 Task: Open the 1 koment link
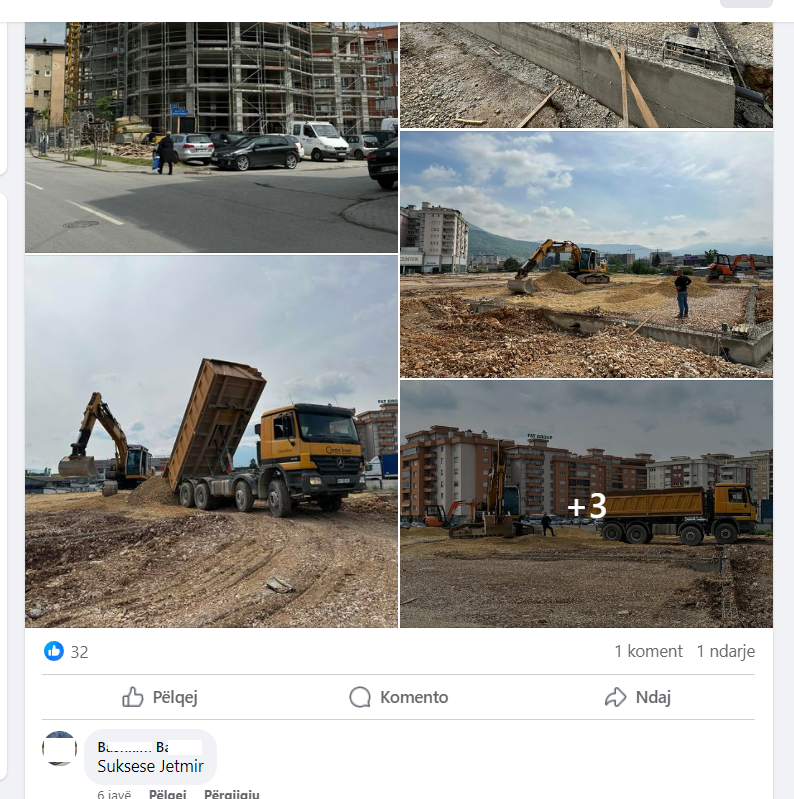click(648, 652)
